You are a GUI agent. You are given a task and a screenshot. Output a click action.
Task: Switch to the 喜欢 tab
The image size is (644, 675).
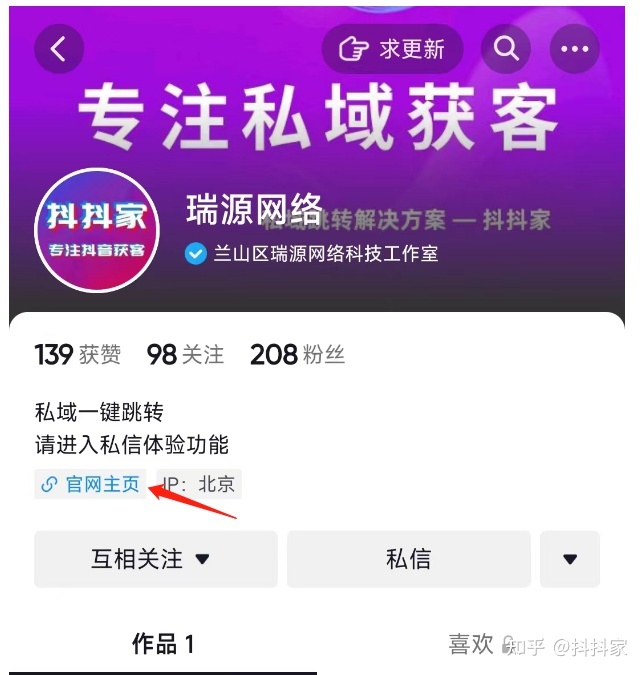pos(471,644)
